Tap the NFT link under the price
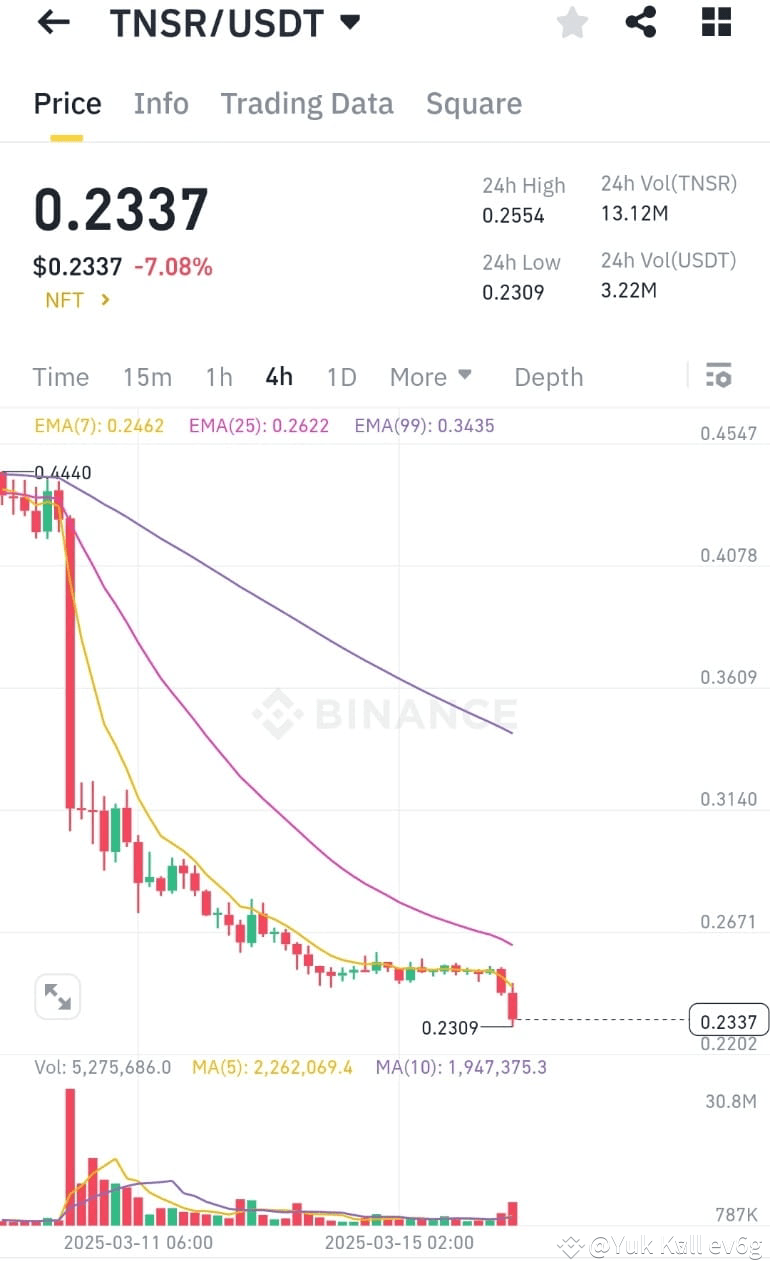 pyautogui.click(x=63, y=300)
